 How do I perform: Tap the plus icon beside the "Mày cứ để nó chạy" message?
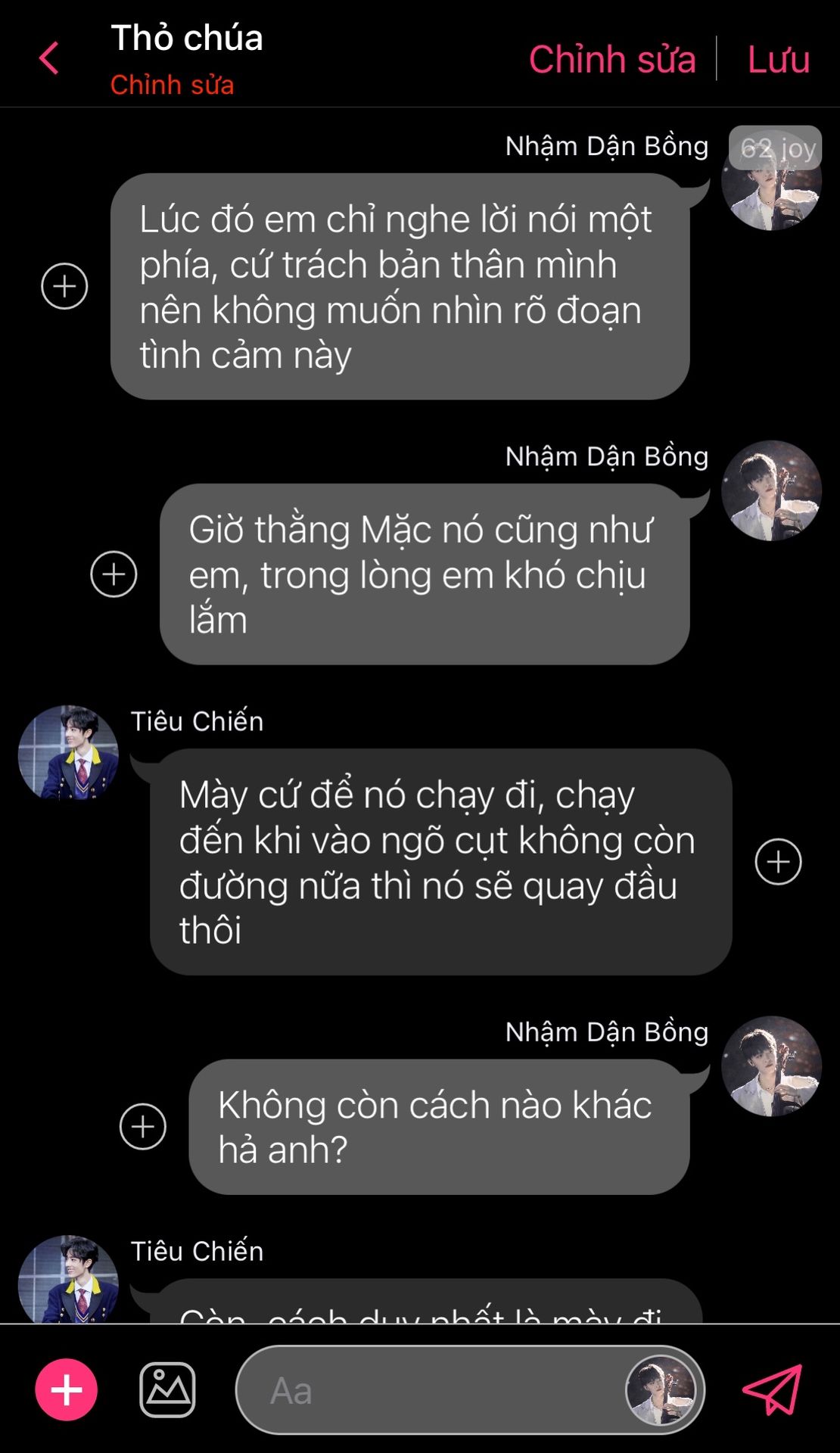pyautogui.click(x=778, y=861)
